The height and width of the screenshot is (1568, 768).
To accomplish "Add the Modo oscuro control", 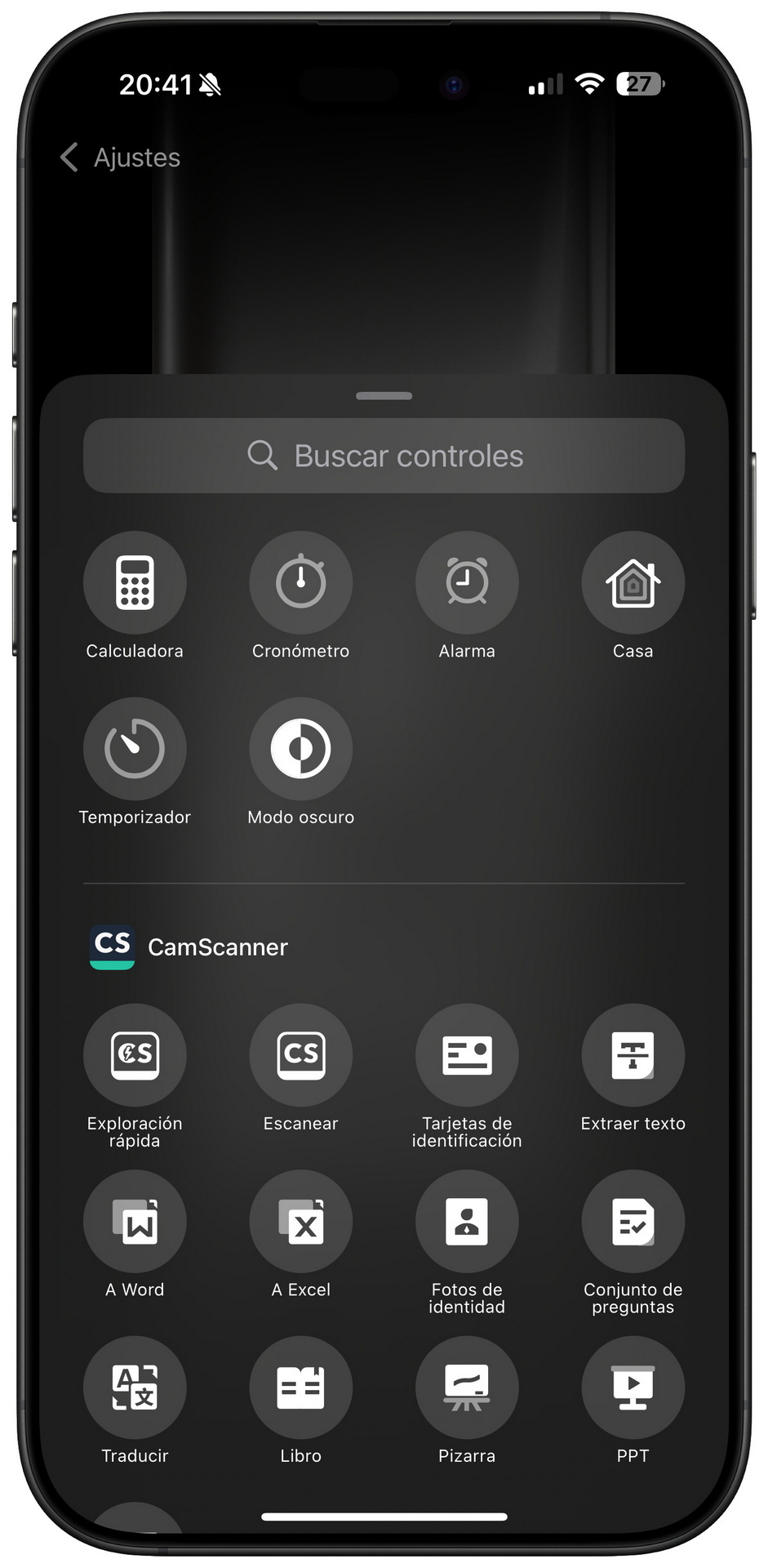I will click(x=300, y=748).
